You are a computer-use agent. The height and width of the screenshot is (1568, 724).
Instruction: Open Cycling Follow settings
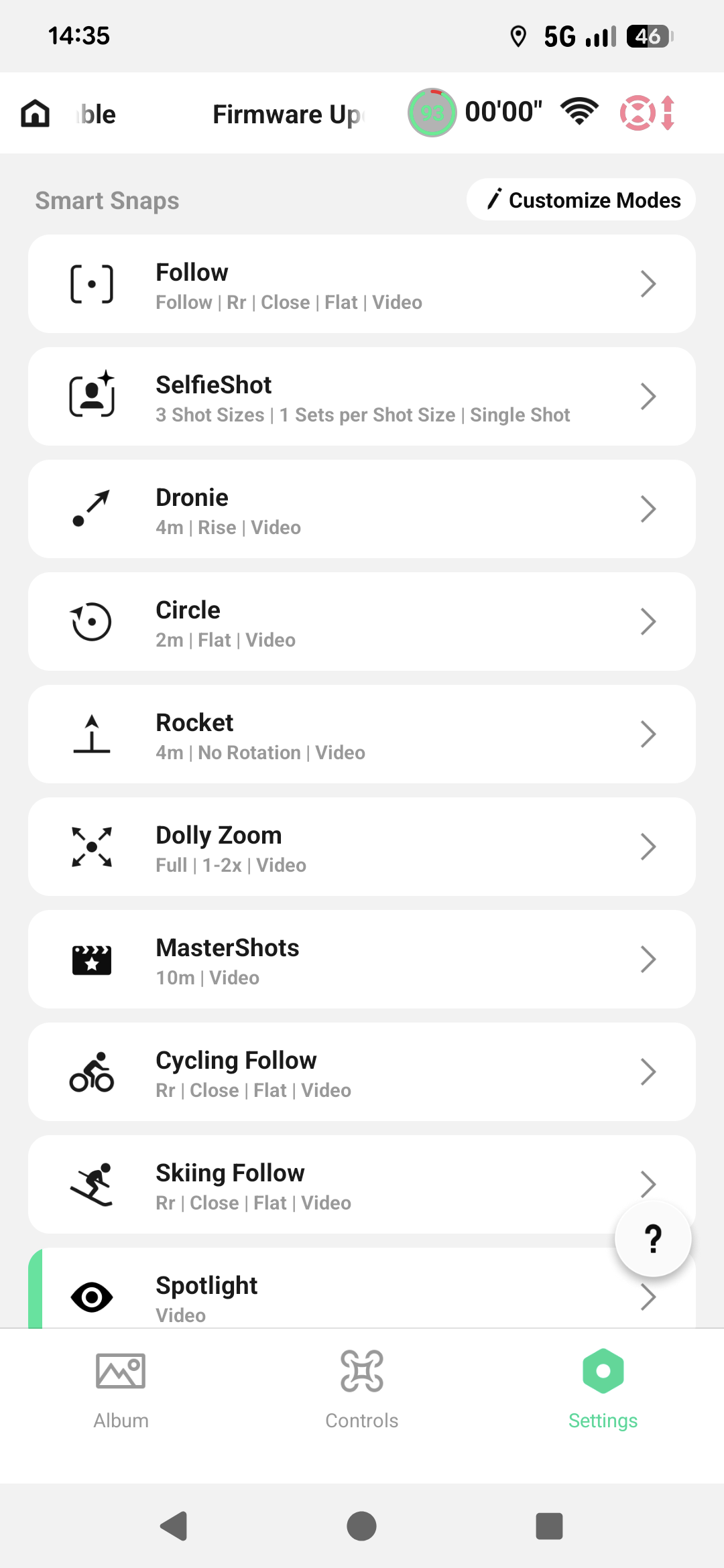pos(362,1072)
